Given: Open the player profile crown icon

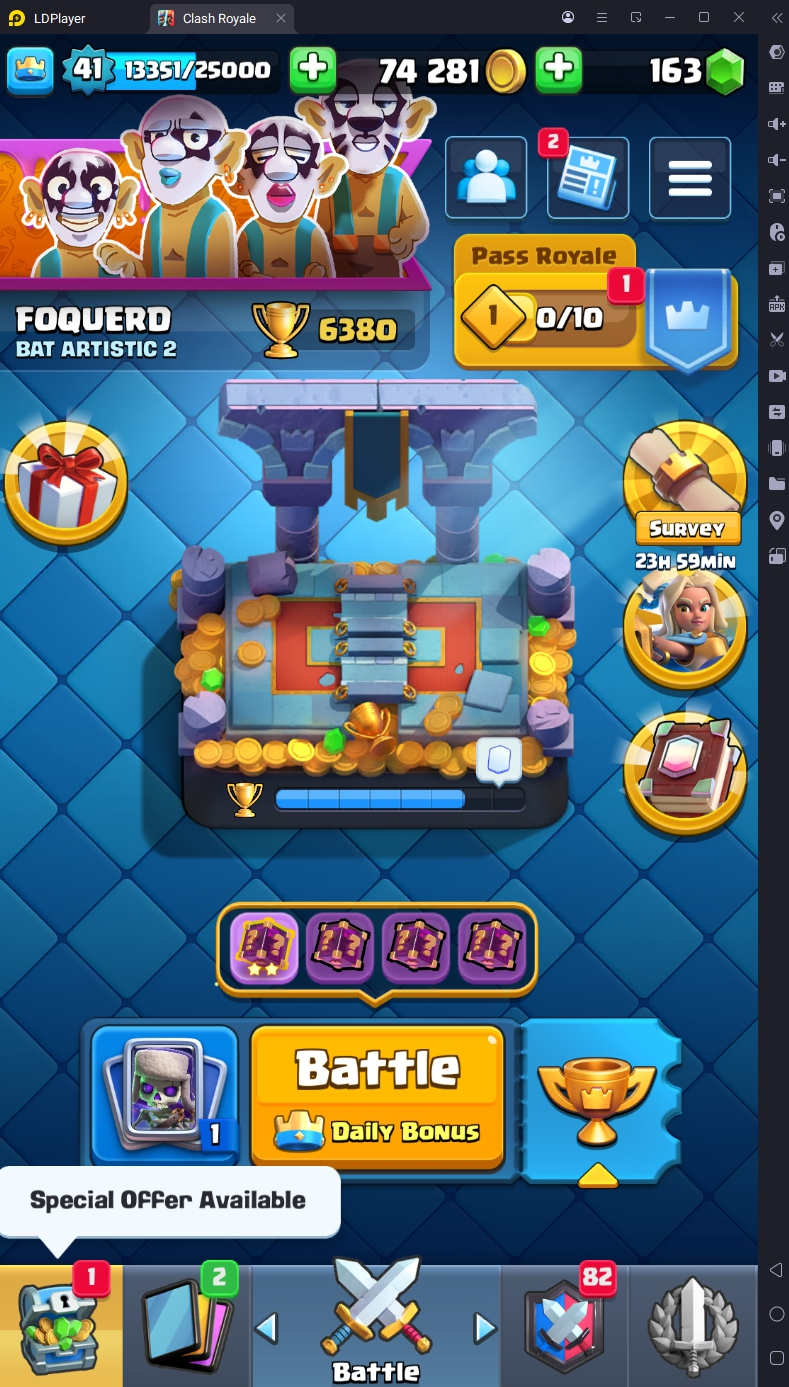Looking at the screenshot, I should click(x=30, y=69).
